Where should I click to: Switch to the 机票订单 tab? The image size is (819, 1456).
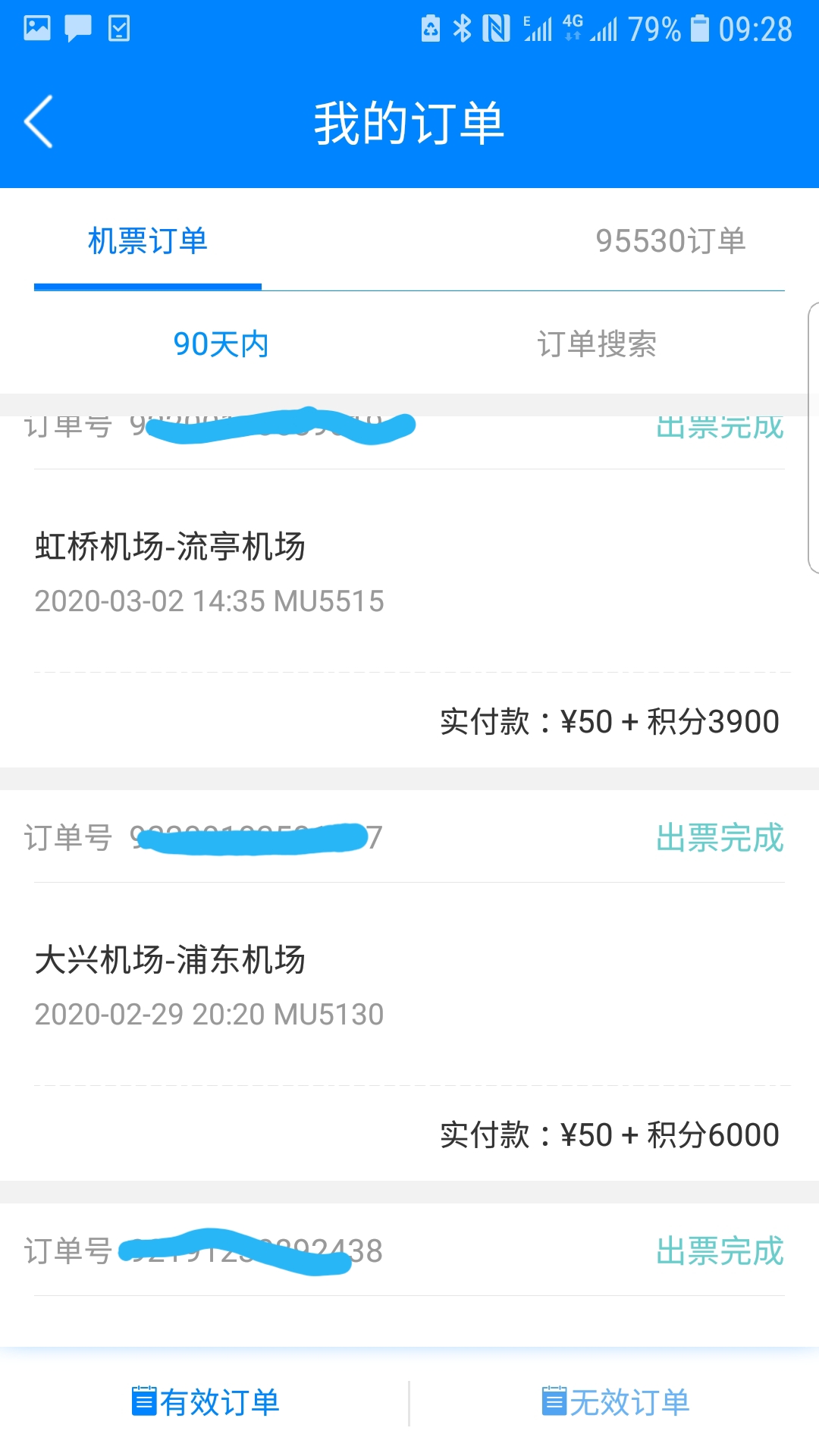coord(148,241)
